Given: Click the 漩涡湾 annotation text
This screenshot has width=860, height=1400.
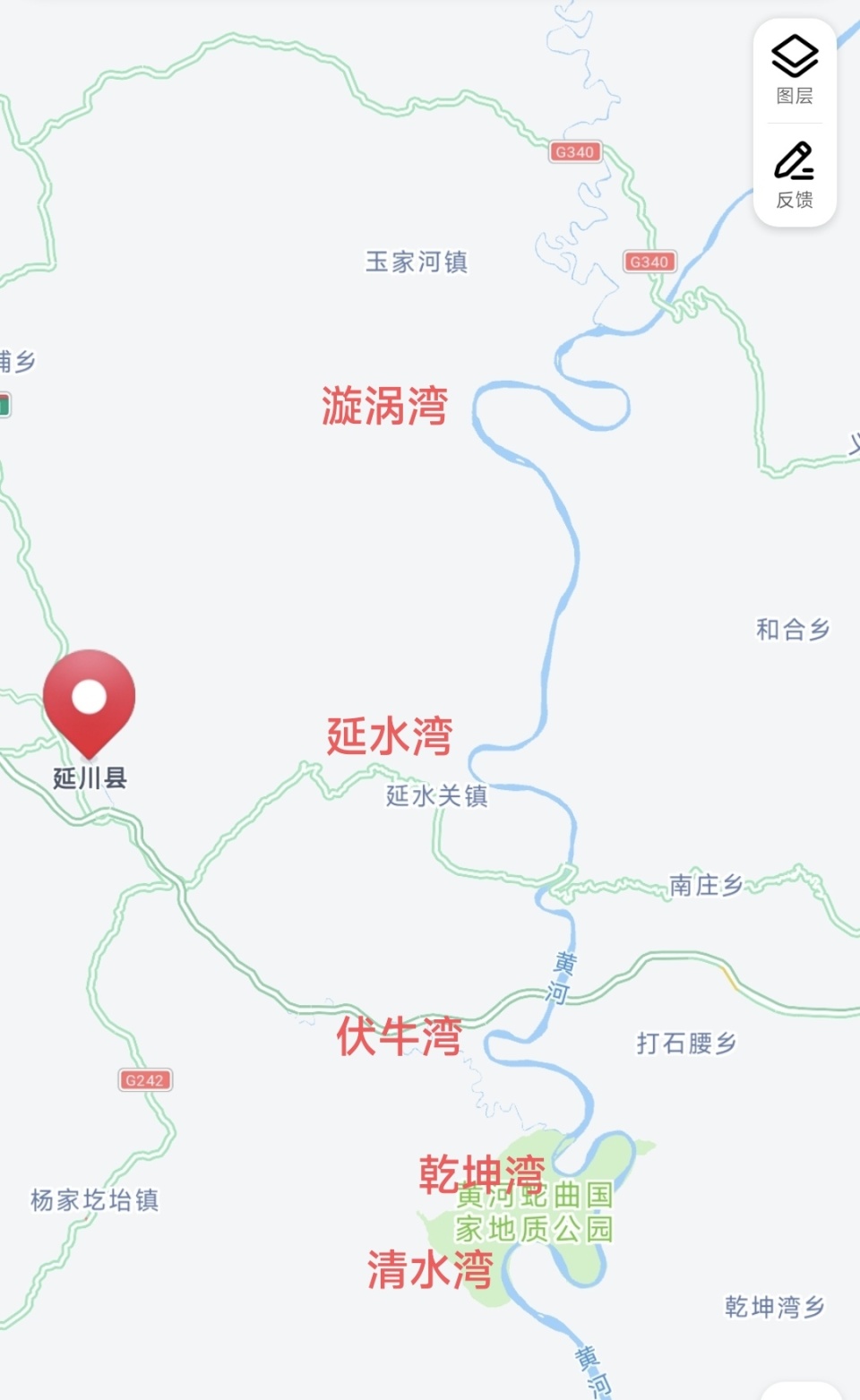Looking at the screenshot, I should [385, 405].
